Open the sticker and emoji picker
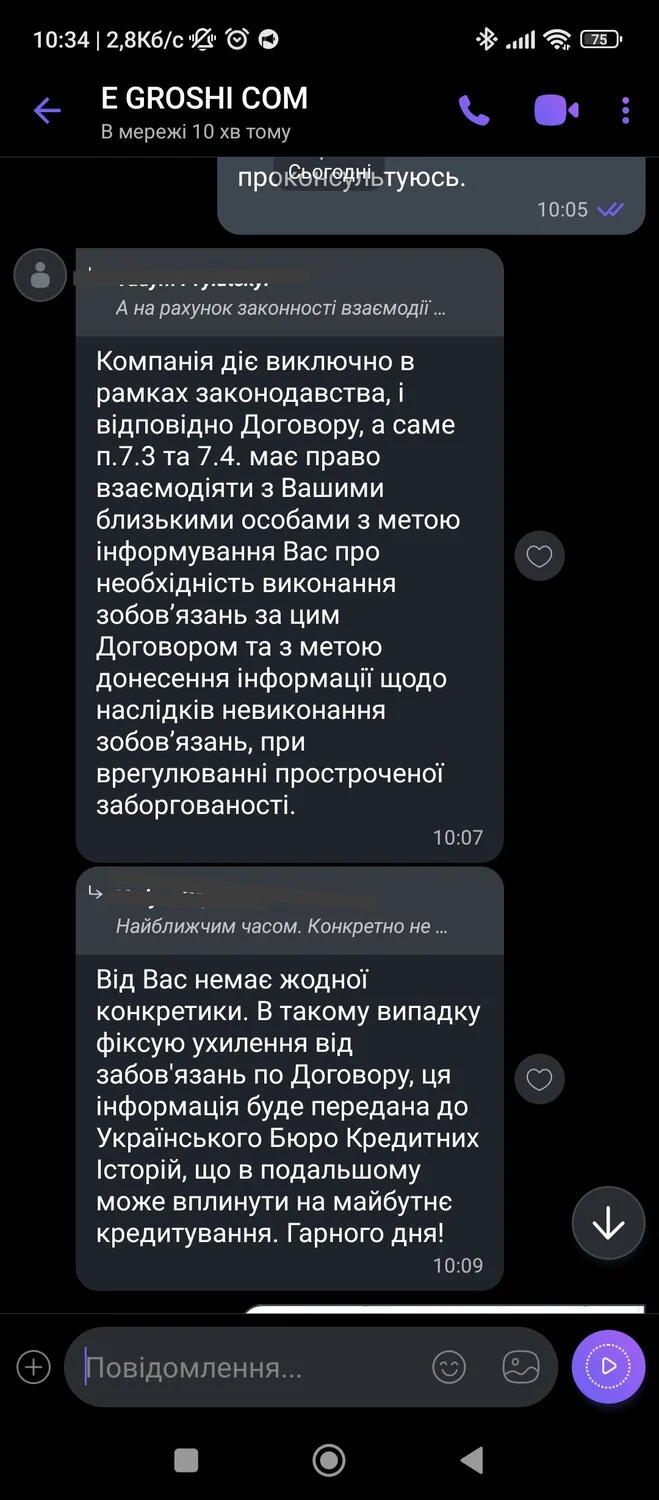659x1500 pixels. coord(449,1367)
